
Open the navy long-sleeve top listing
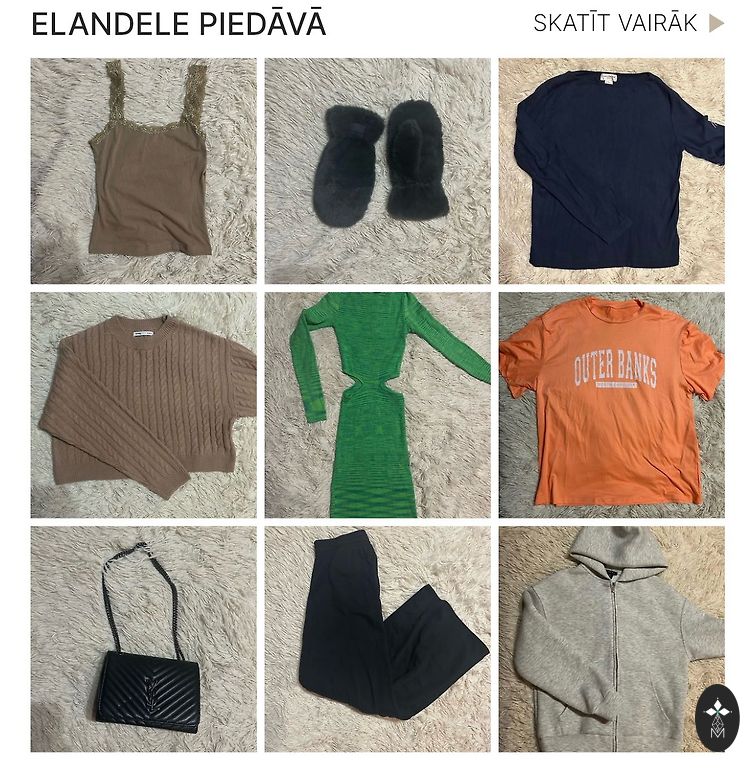(611, 171)
